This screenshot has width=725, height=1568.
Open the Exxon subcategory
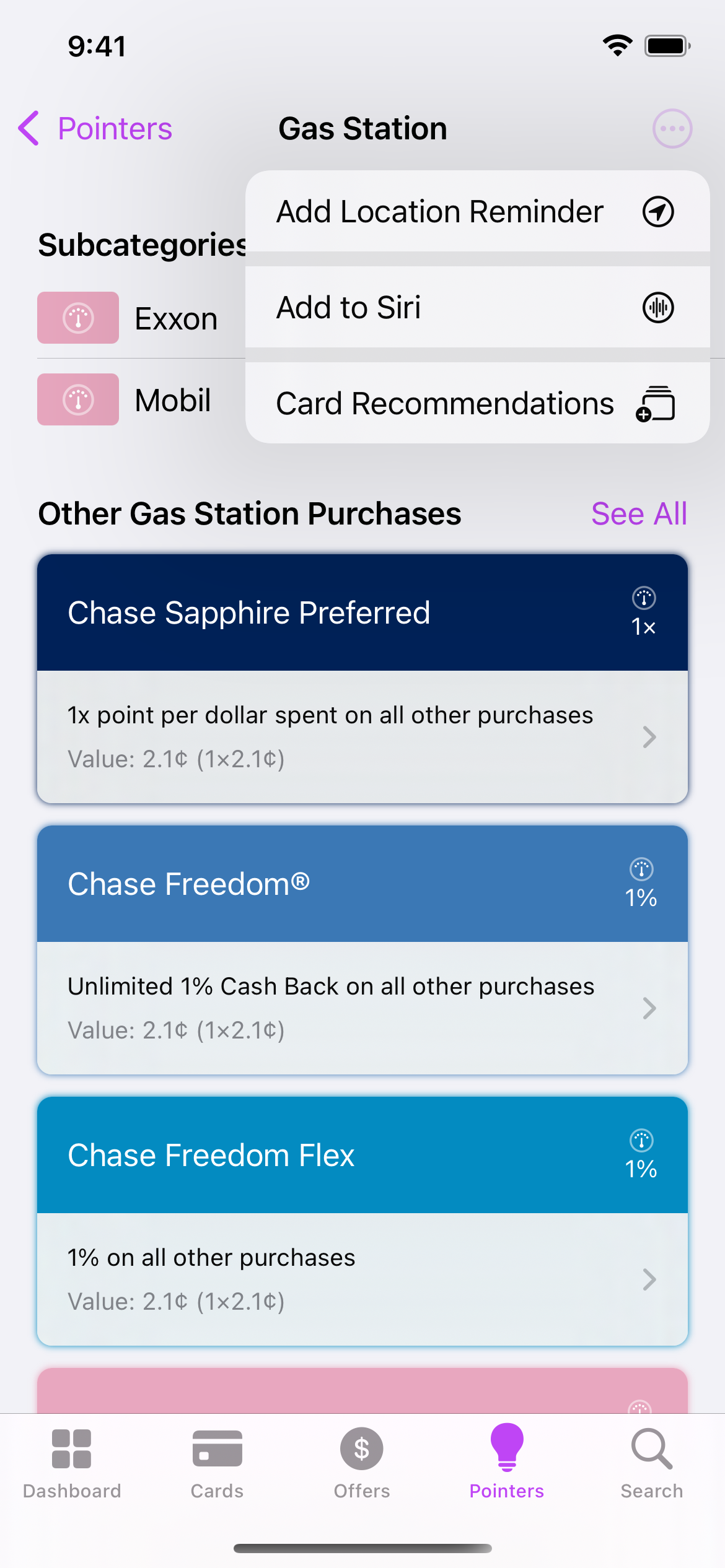141,318
